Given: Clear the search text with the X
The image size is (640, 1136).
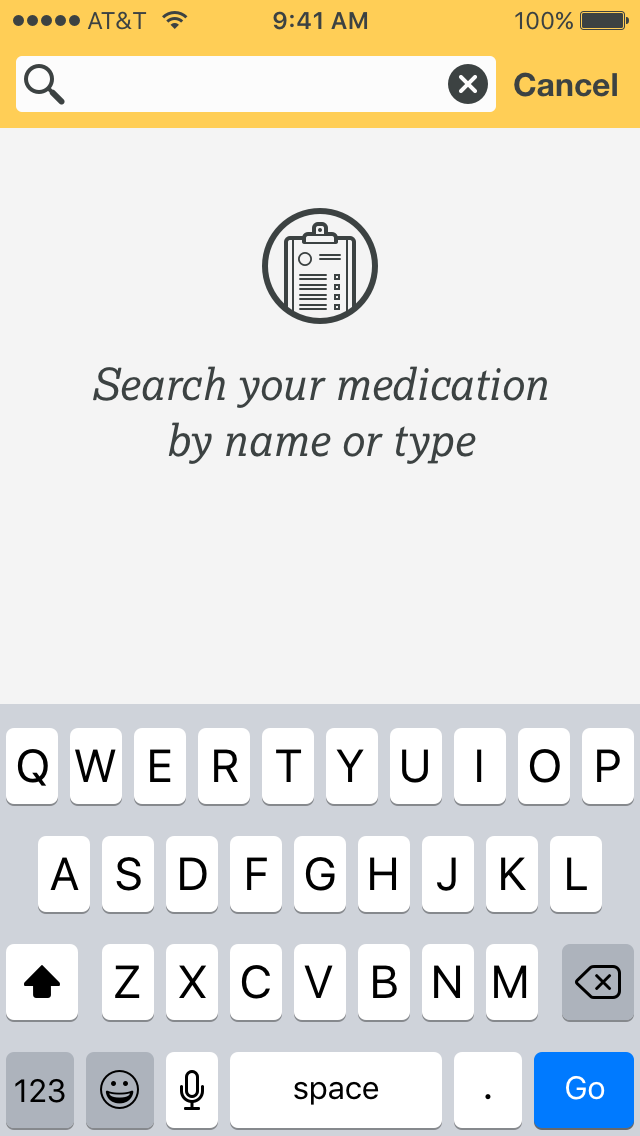Looking at the screenshot, I should pyautogui.click(x=468, y=84).
